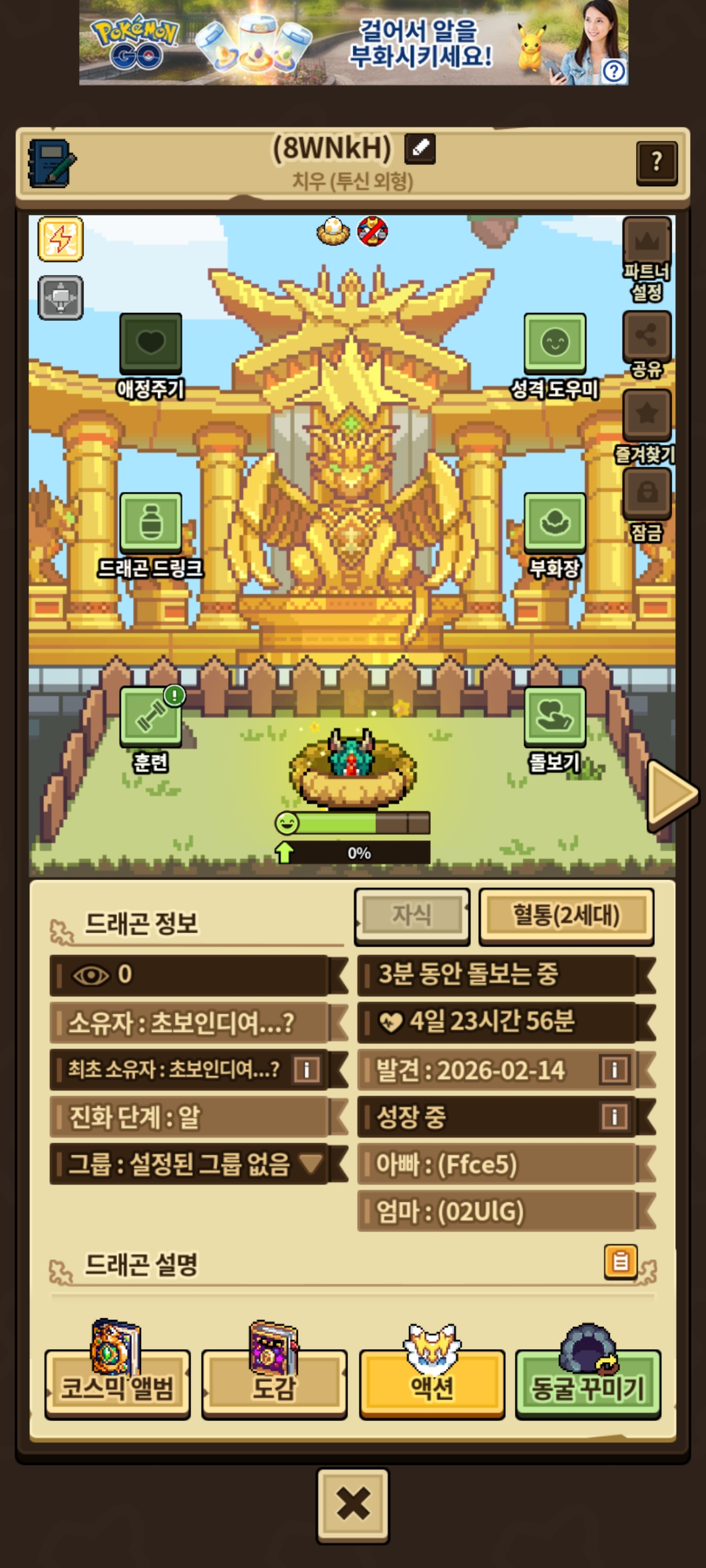Image resolution: width=706 pixels, height=1568 pixels.
Task: Open the 도감 encyclopedia
Action: point(275,1384)
